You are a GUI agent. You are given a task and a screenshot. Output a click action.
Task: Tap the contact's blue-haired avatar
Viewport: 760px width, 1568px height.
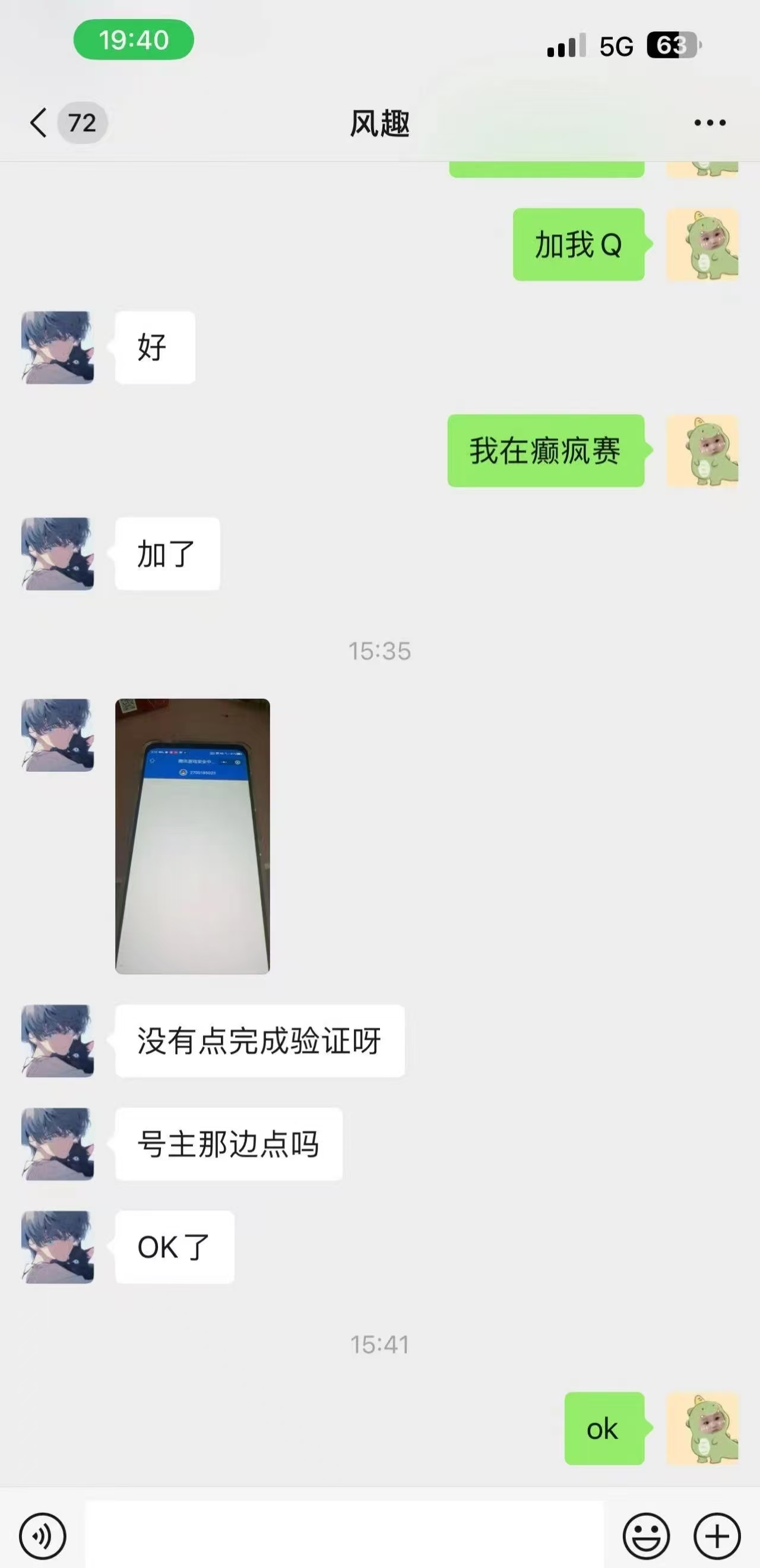point(57,347)
